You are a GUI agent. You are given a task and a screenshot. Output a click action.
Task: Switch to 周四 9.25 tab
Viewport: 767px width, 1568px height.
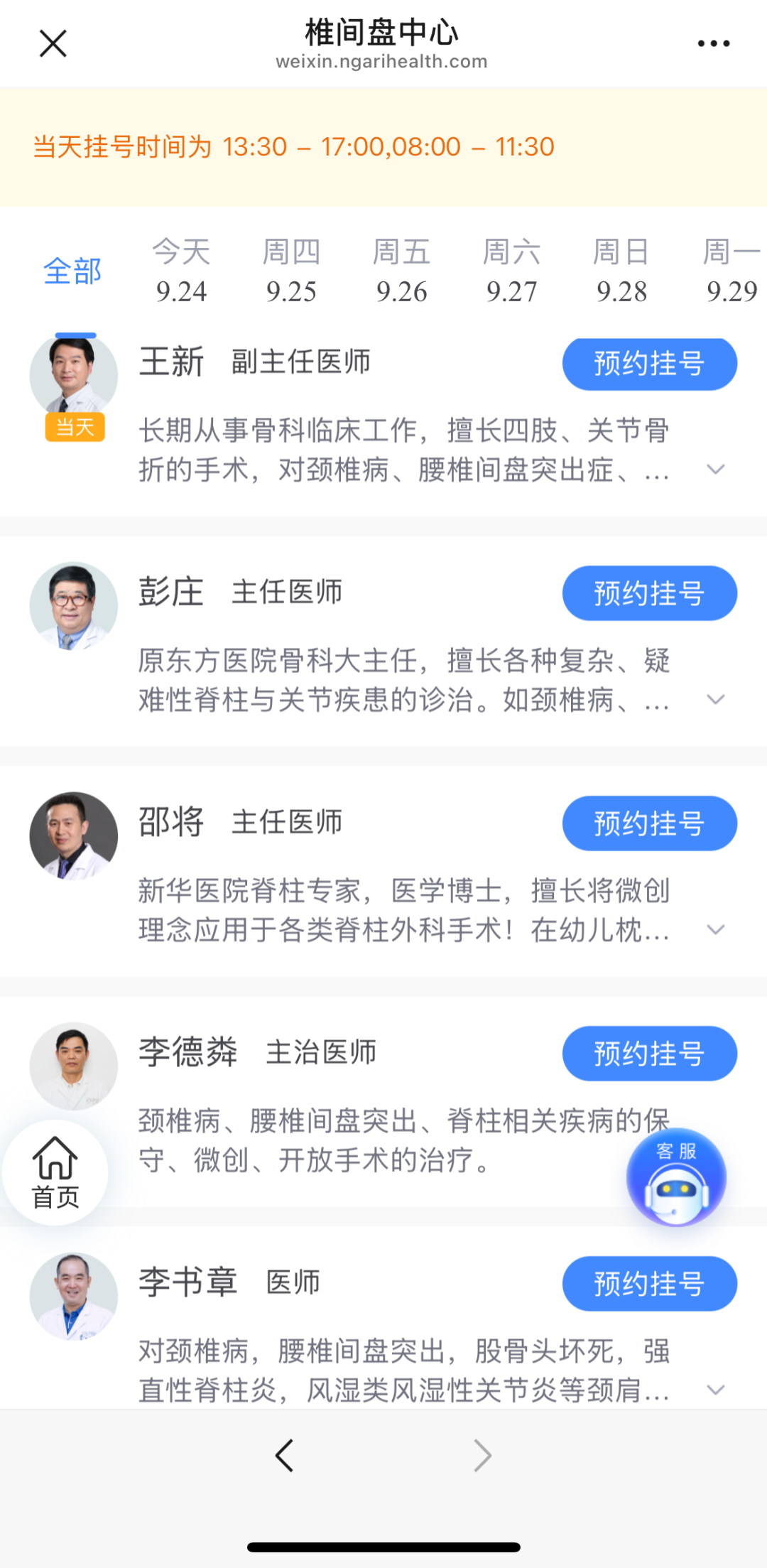pyautogui.click(x=292, y=271)
